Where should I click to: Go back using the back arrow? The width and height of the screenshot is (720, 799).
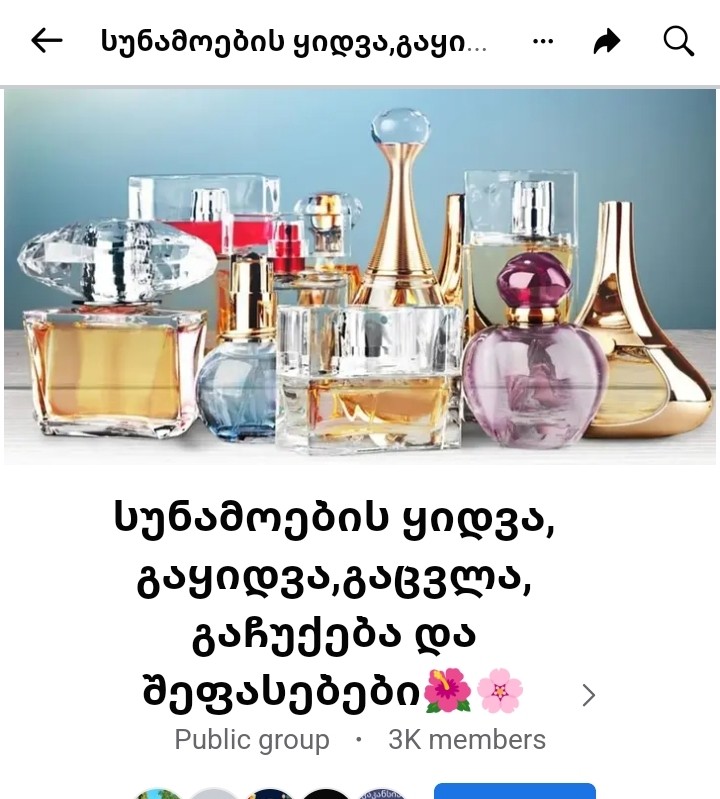coord(47,42)
